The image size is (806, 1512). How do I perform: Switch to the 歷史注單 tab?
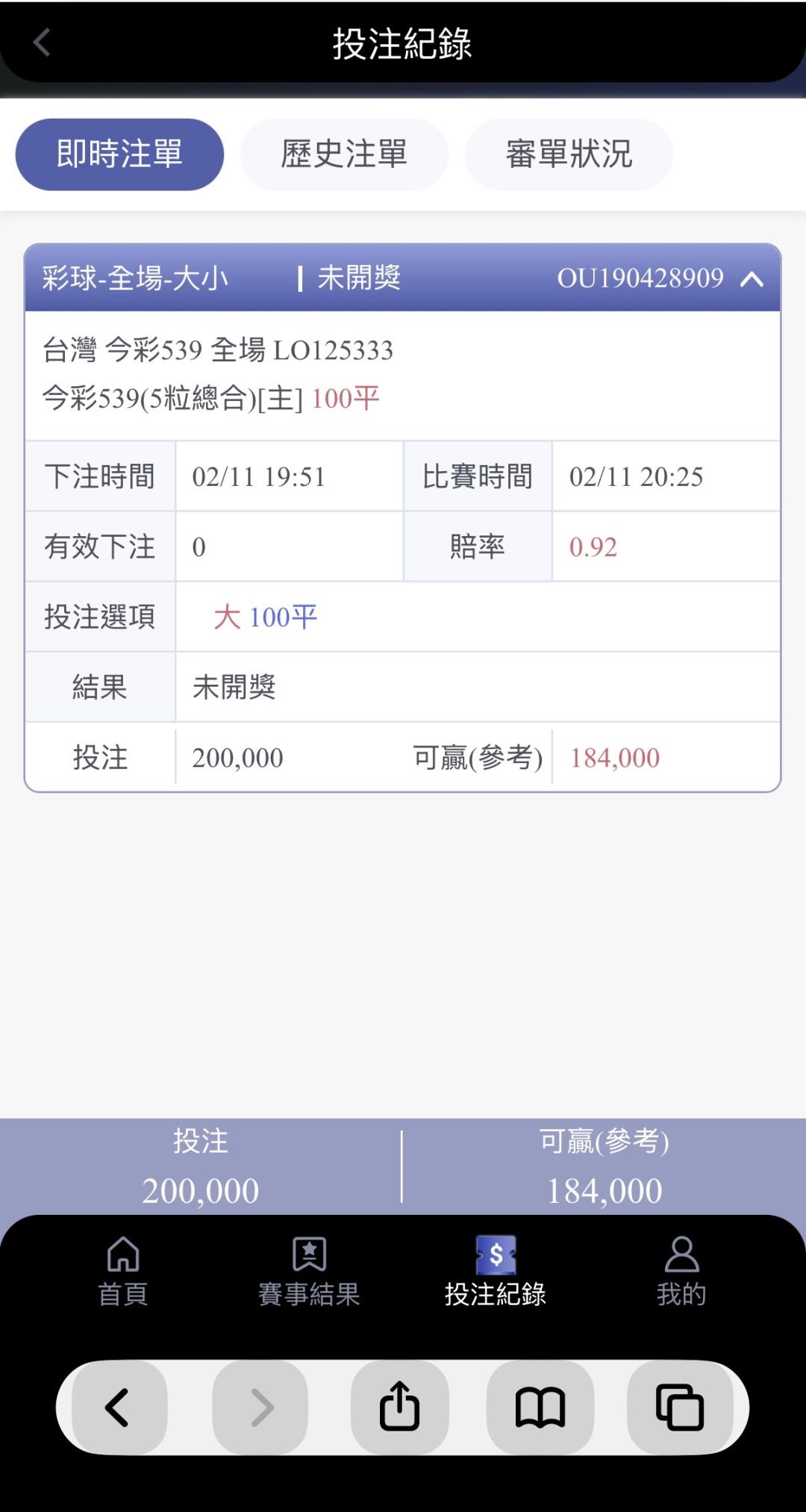pyautogui.click(x=344, y=155)
